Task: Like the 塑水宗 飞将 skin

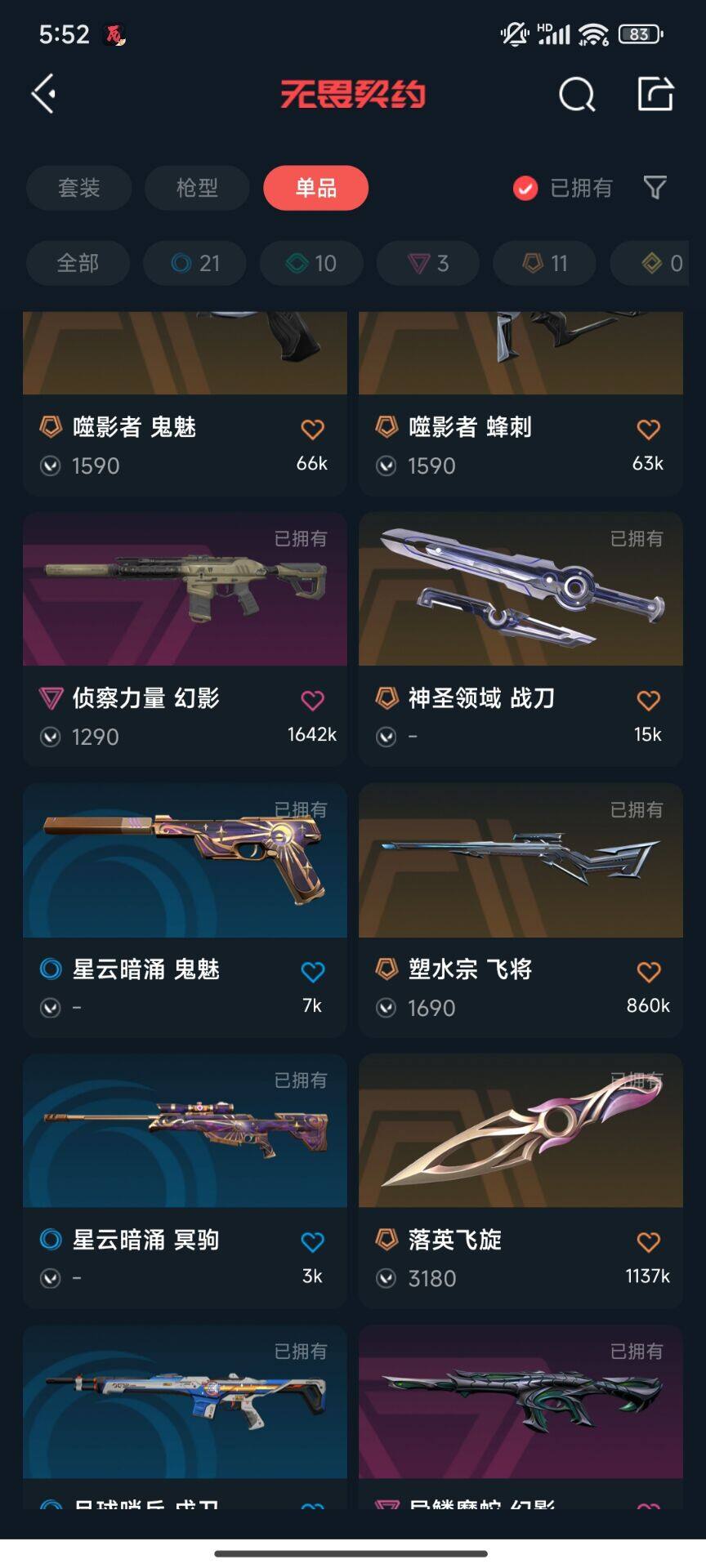Action: point(648,972)
